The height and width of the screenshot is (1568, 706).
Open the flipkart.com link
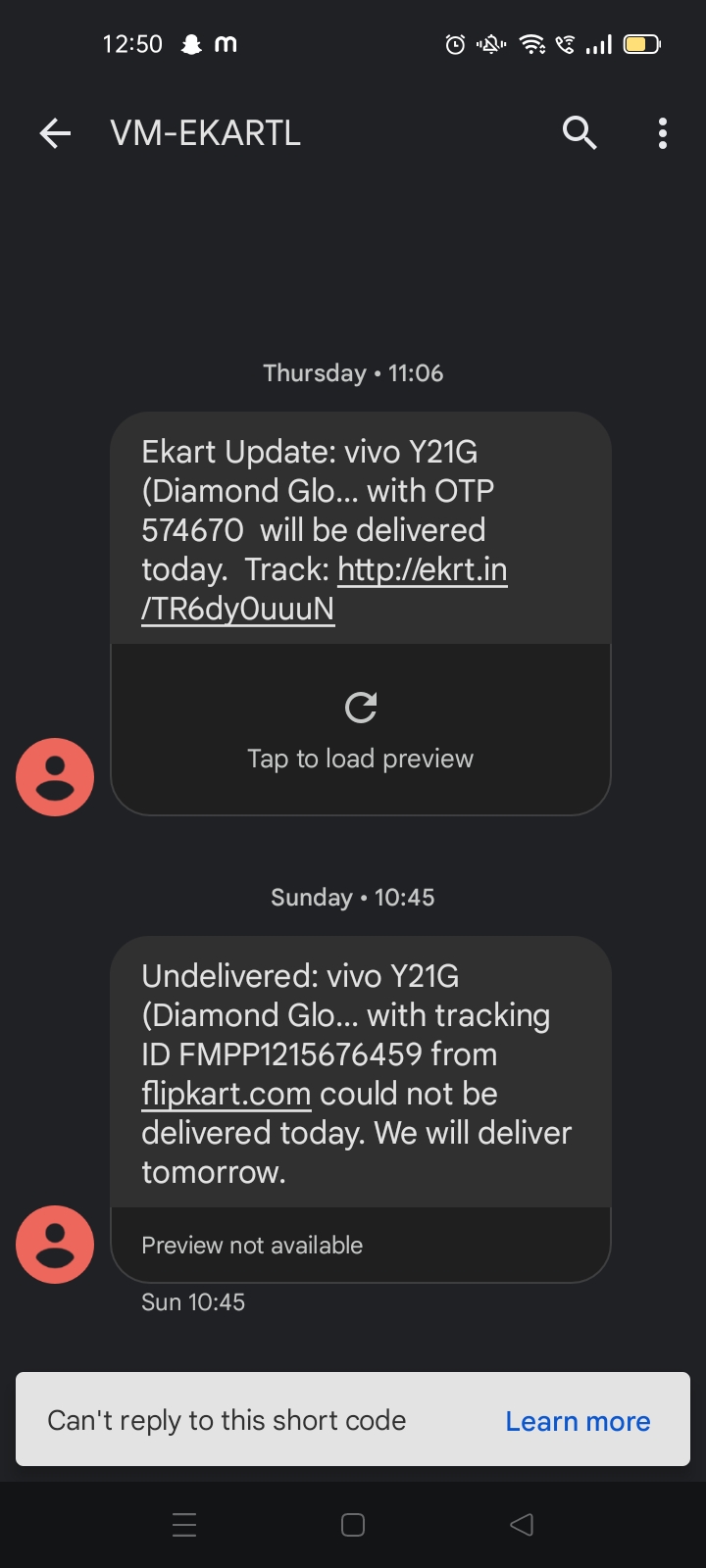tap(227, 1094)
